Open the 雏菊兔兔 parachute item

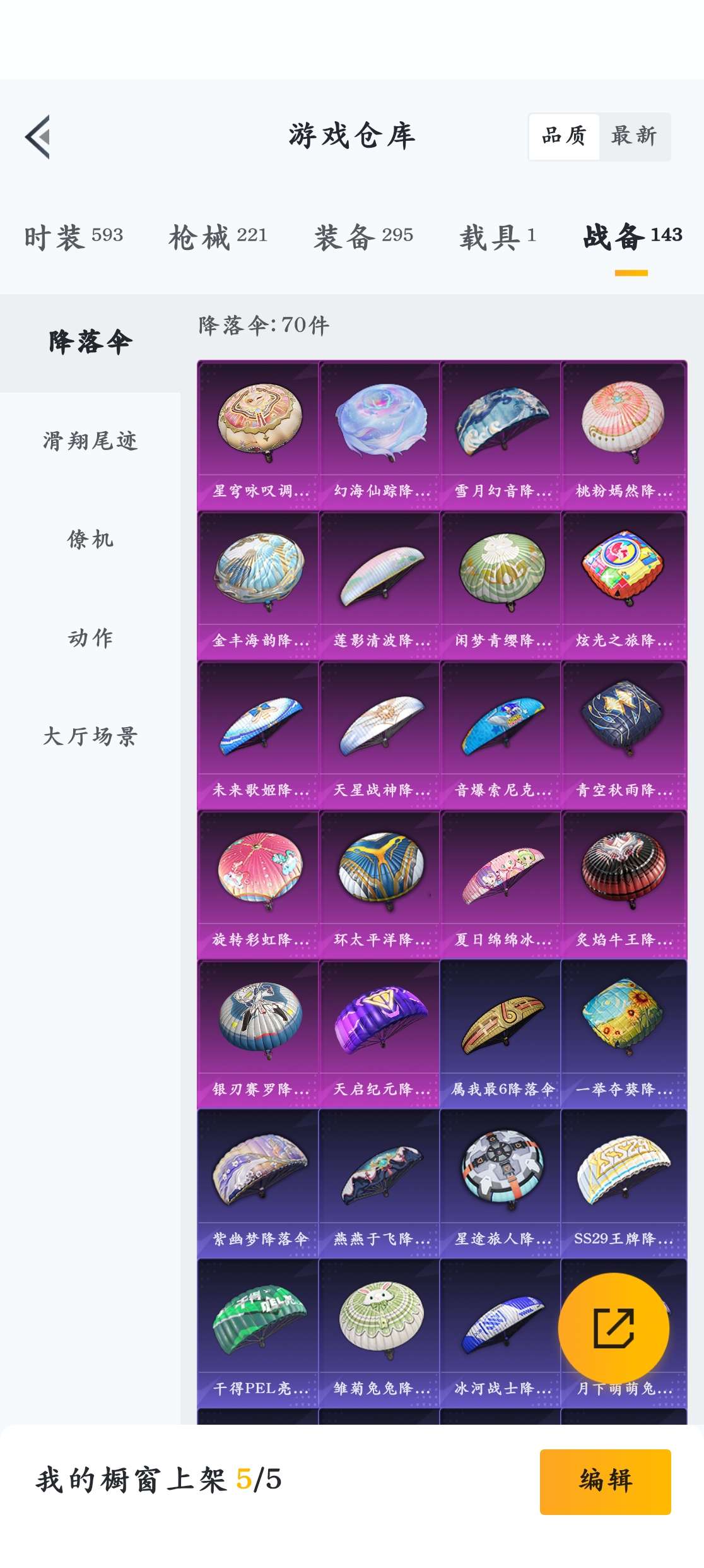pyautogui.click(x=379, y=1332)
